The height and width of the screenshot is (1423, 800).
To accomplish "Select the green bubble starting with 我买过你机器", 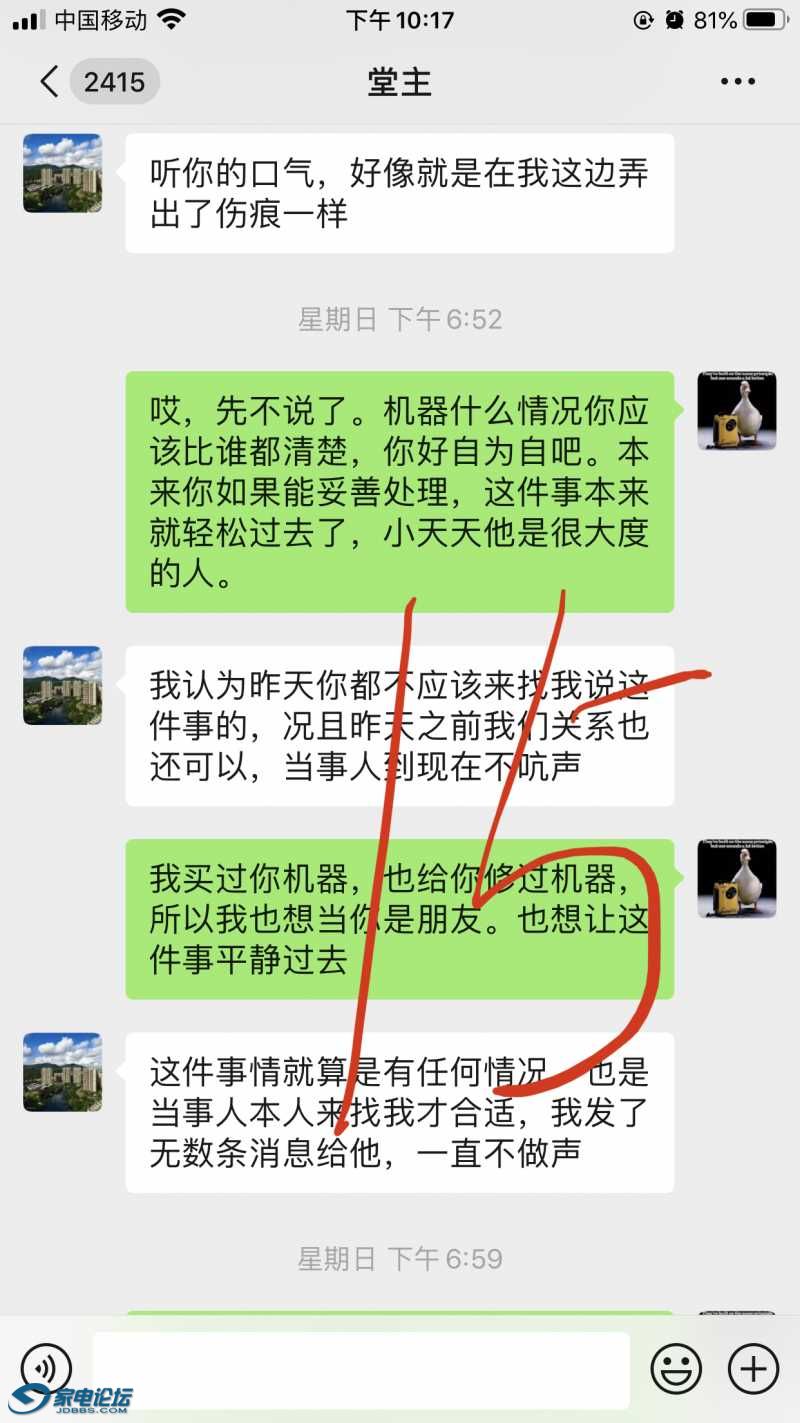I will (400, 919).
